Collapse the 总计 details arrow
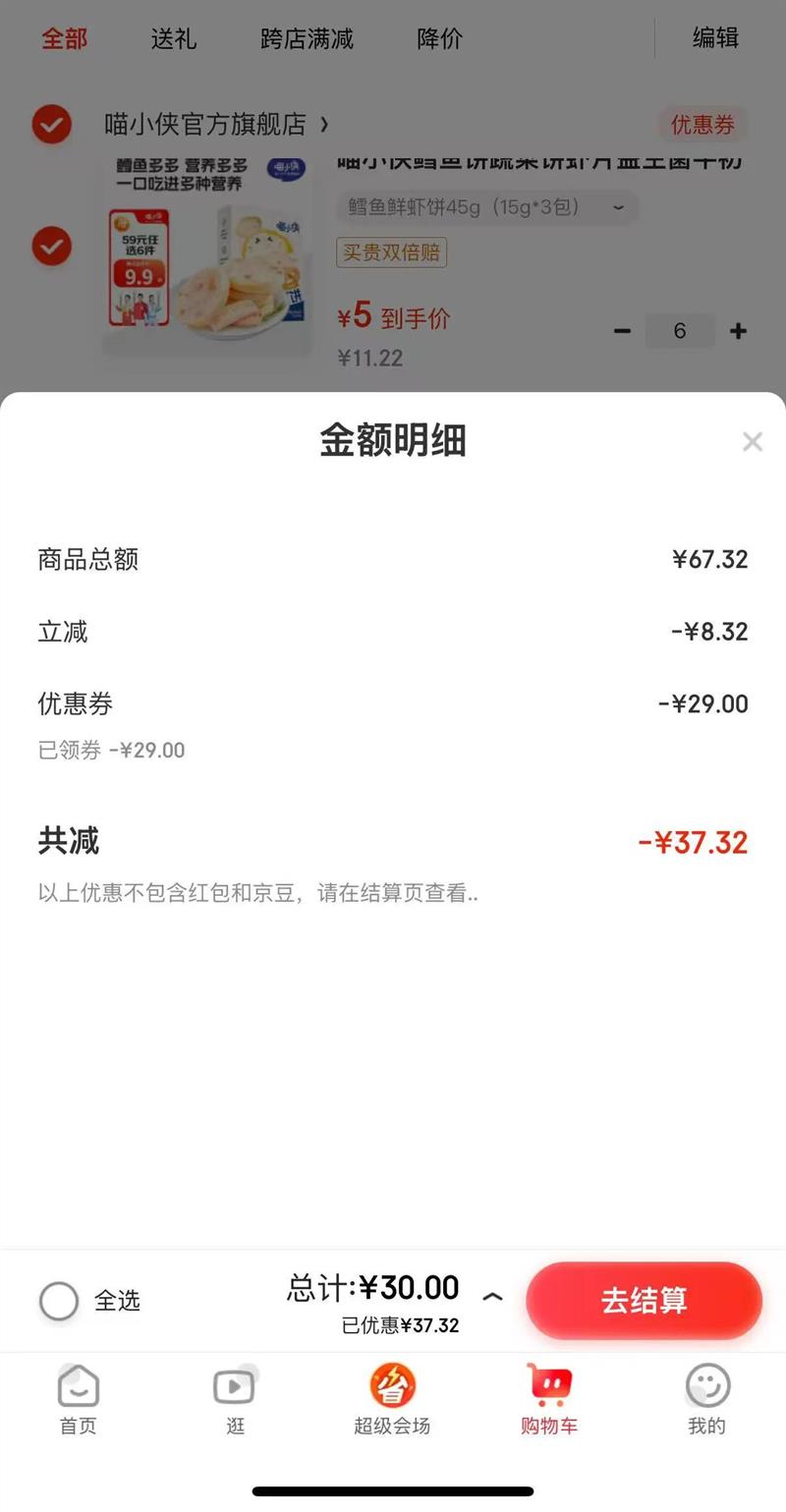786x1512 pixels. pos(493,1297)
